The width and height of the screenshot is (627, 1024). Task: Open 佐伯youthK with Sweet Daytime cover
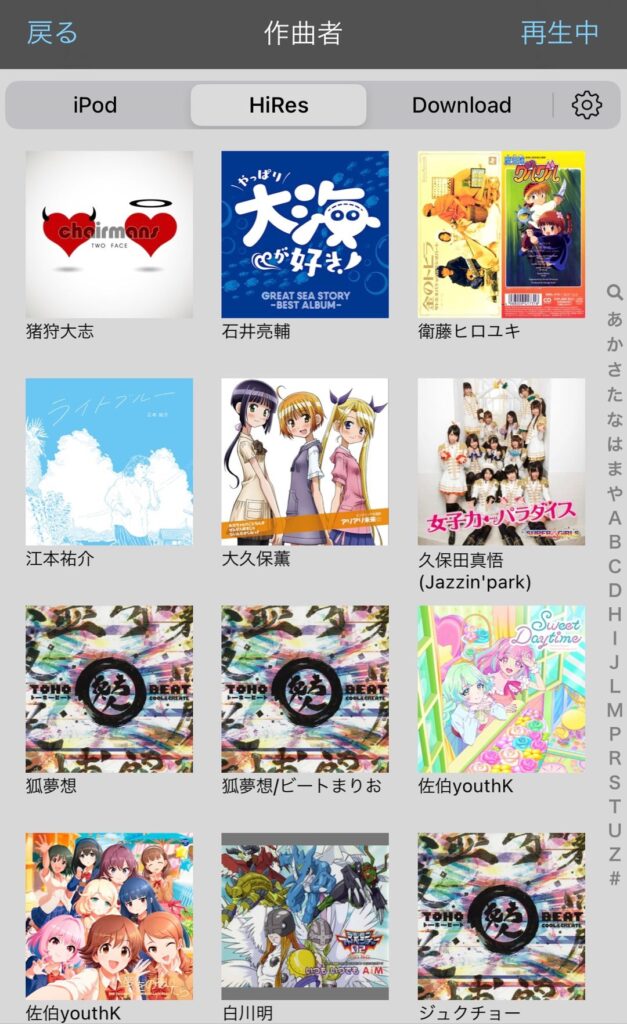coord(501,689)
